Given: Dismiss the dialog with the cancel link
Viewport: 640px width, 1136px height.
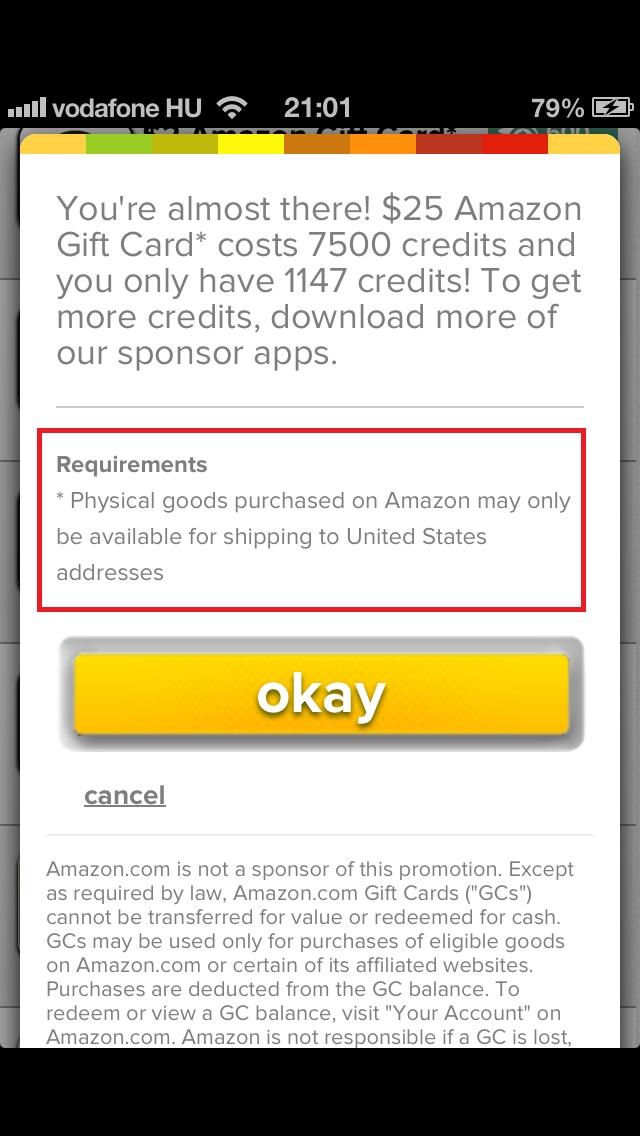Looking at the screenshot, I should [125, 795].
